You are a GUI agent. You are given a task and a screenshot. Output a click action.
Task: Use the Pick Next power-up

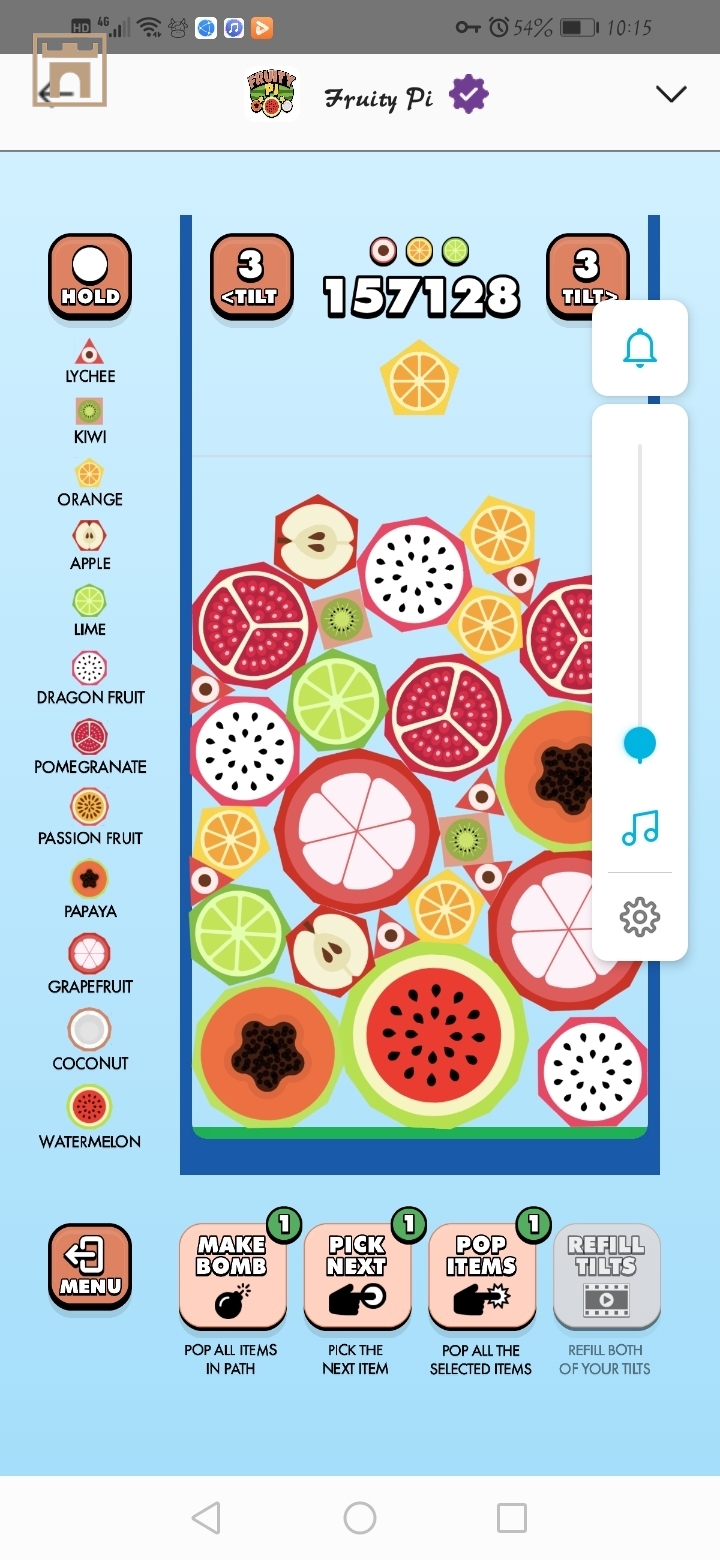(x=357, y=1276)
